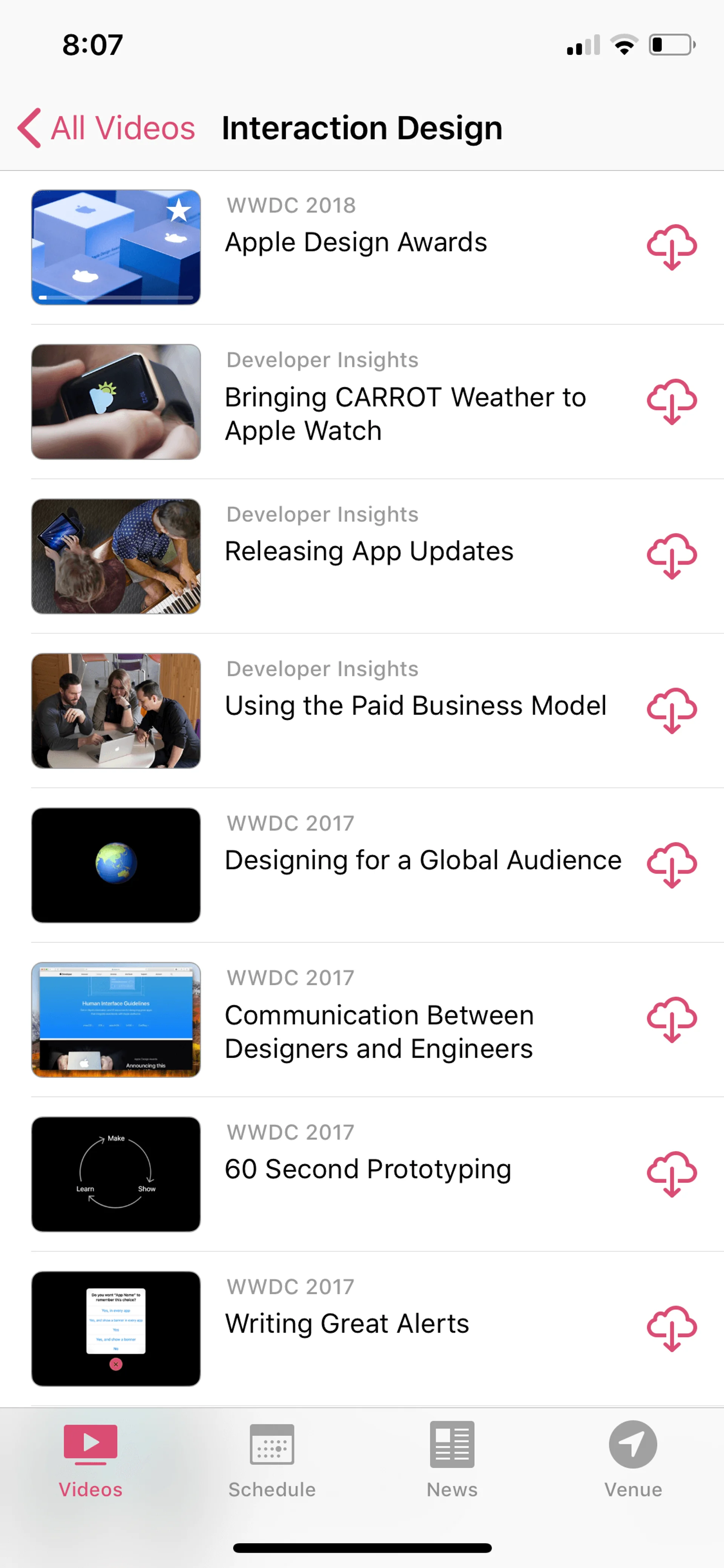Download the Apple Design Awards video
Screen dimensions: 724x1568
point(671,247)
